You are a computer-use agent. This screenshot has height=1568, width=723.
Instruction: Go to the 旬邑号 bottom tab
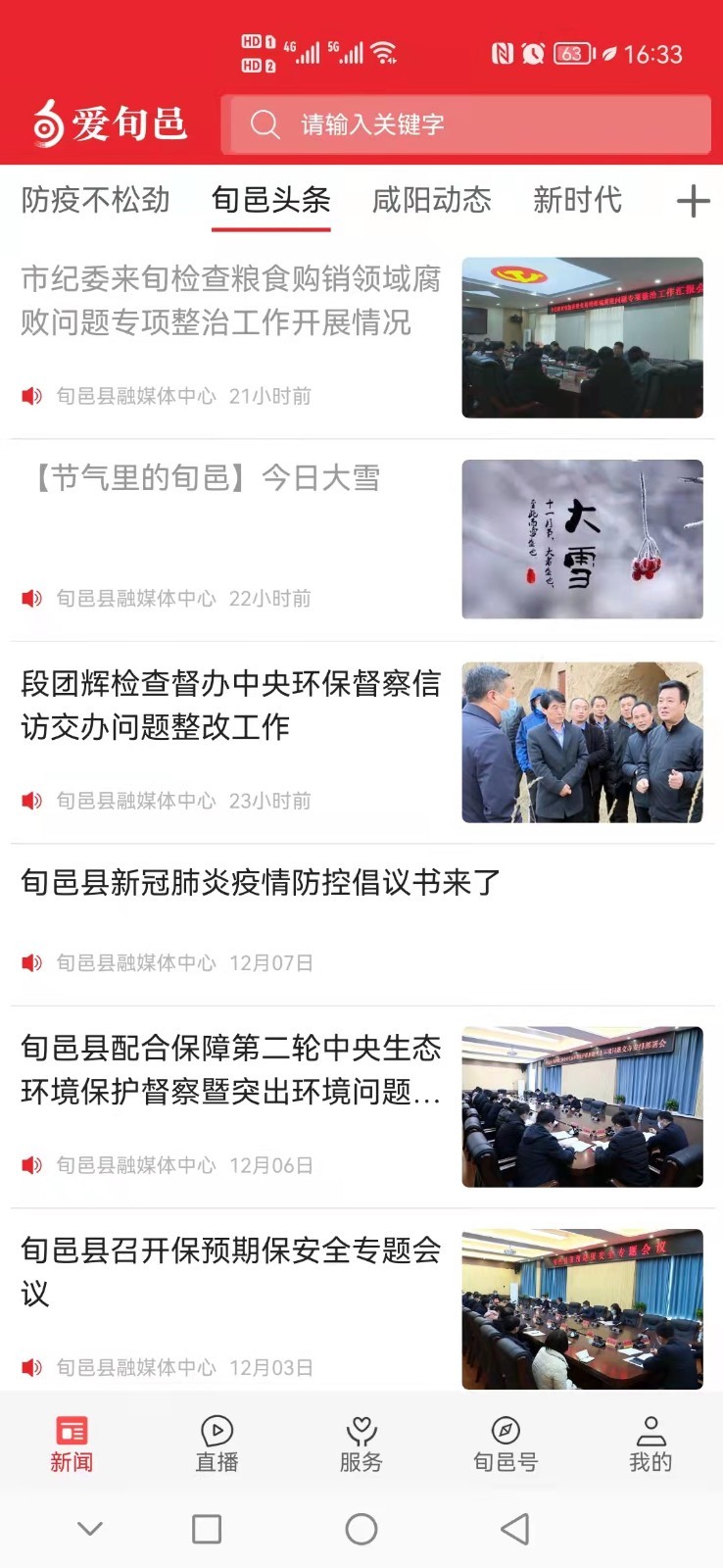[x=506, y=1444]
